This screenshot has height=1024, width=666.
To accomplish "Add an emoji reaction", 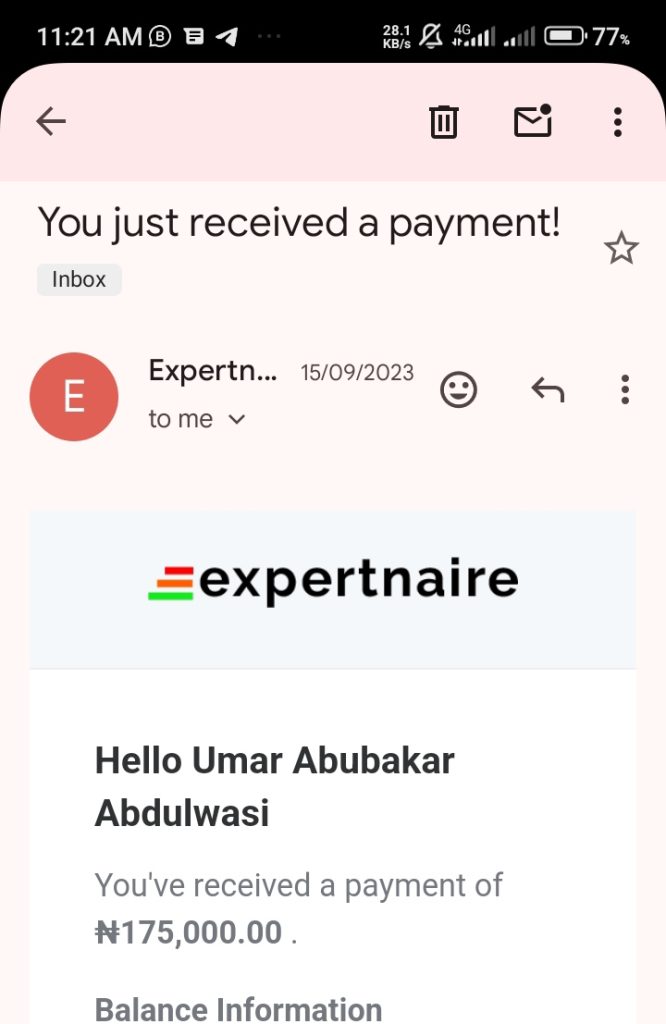I will coord(459,389).
